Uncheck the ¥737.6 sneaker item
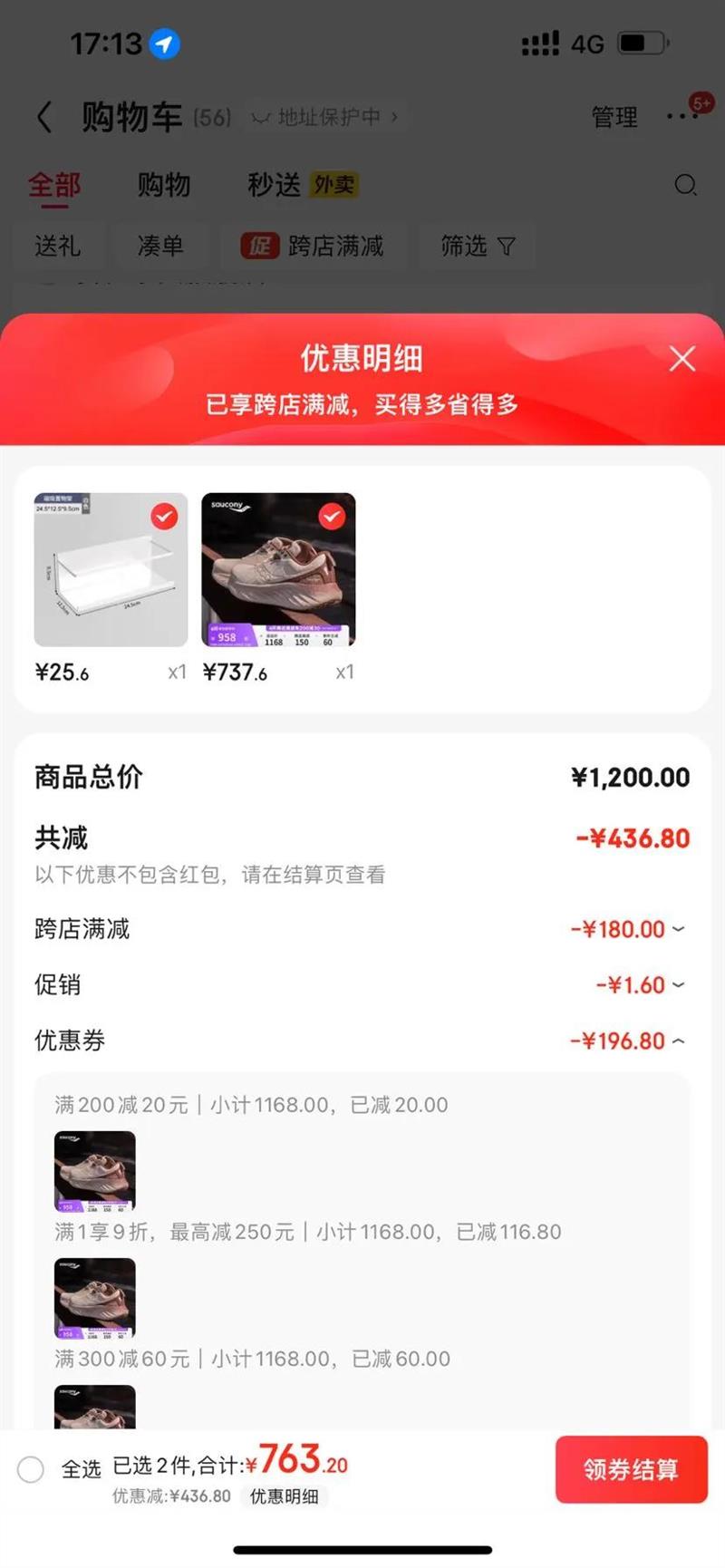725x1568 pixels. [332, 517]
